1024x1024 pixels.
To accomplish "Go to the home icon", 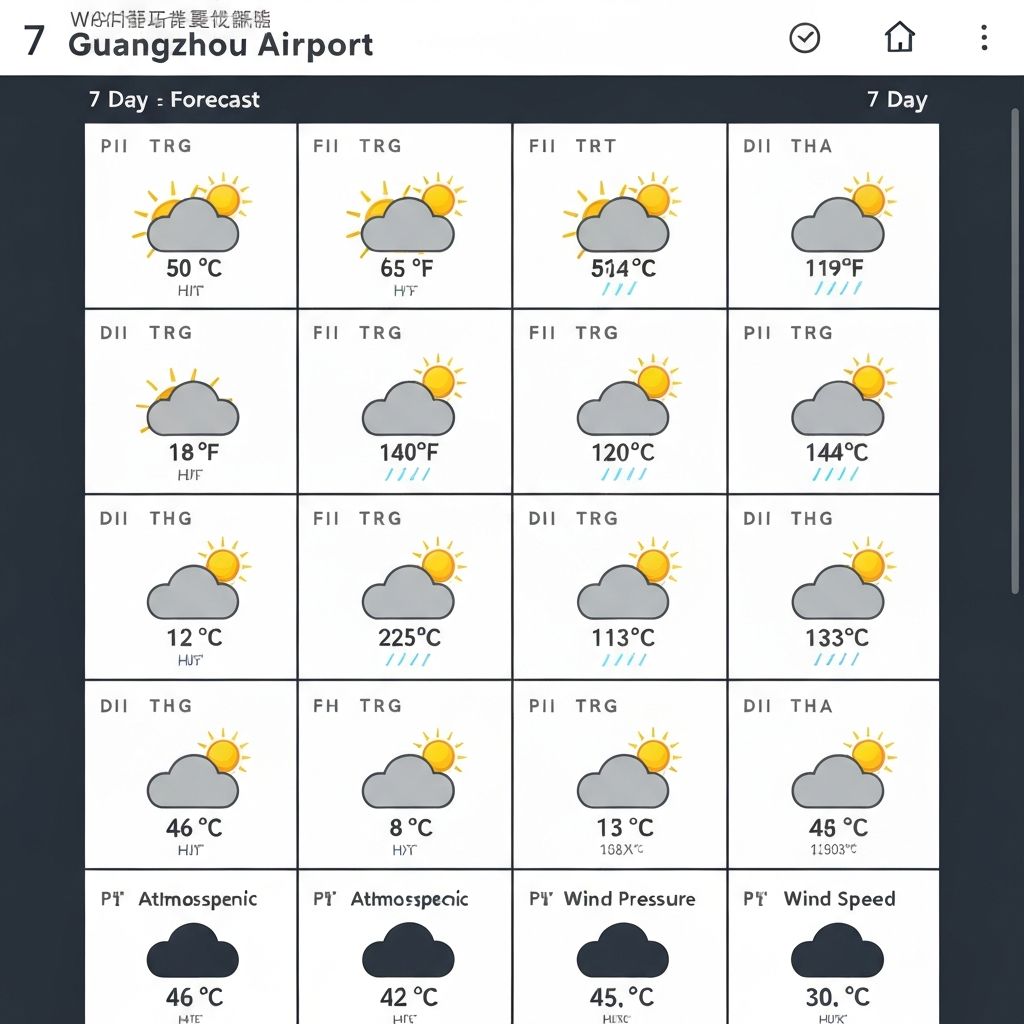I will (x=900, y=38).
